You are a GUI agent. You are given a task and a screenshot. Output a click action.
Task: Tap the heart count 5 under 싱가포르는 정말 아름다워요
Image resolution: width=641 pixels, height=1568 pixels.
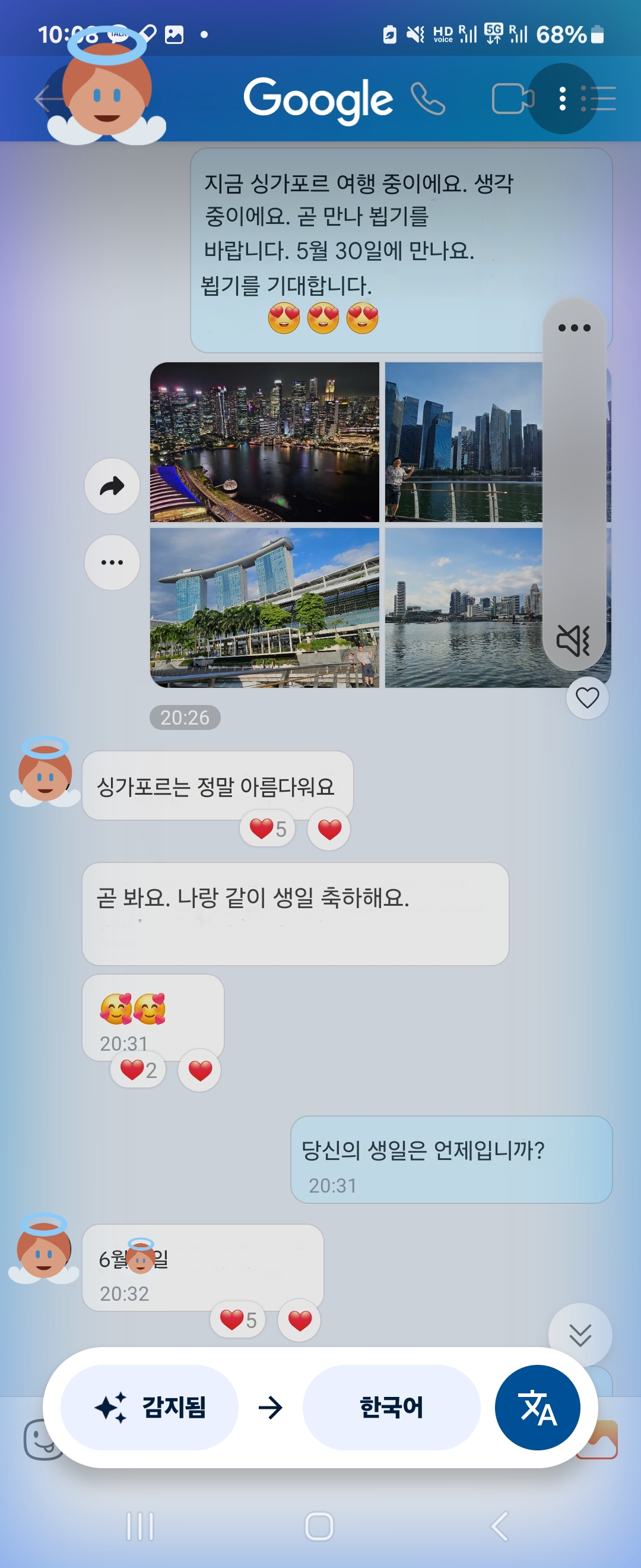(268, 829)
